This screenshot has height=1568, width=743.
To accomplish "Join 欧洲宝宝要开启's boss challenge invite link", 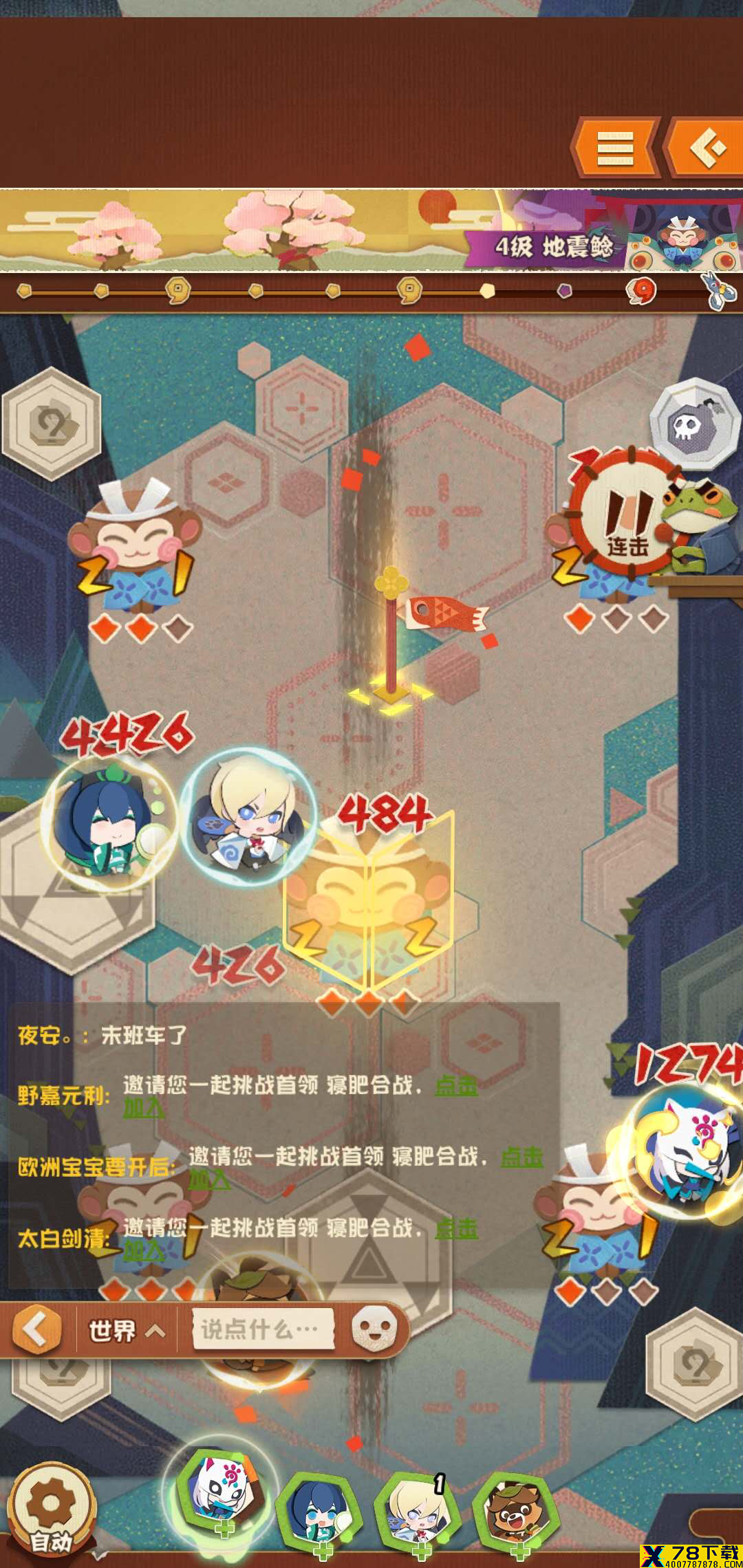I will (521, 1157).
